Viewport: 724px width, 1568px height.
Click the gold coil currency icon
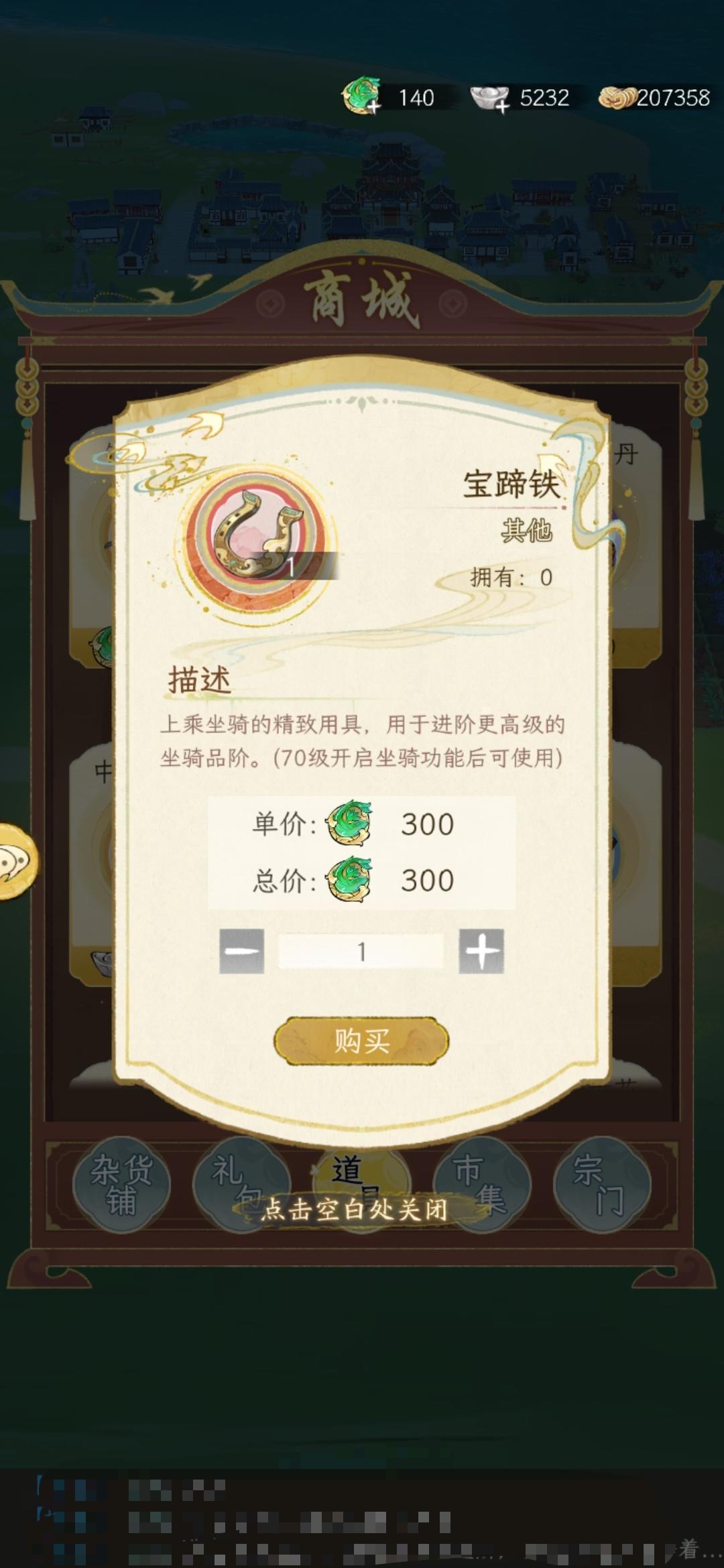(617, 96)
